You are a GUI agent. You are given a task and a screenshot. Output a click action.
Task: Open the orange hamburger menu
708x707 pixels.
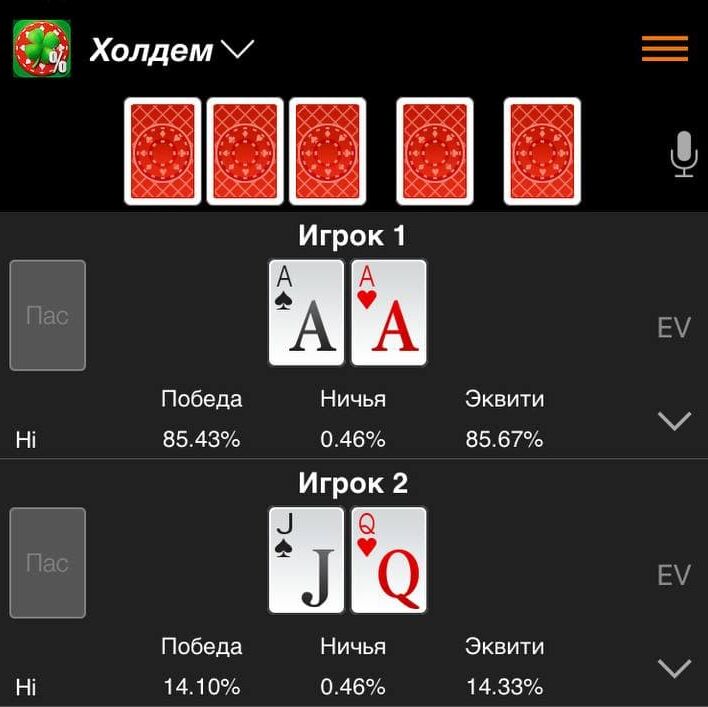pos(665,48)
